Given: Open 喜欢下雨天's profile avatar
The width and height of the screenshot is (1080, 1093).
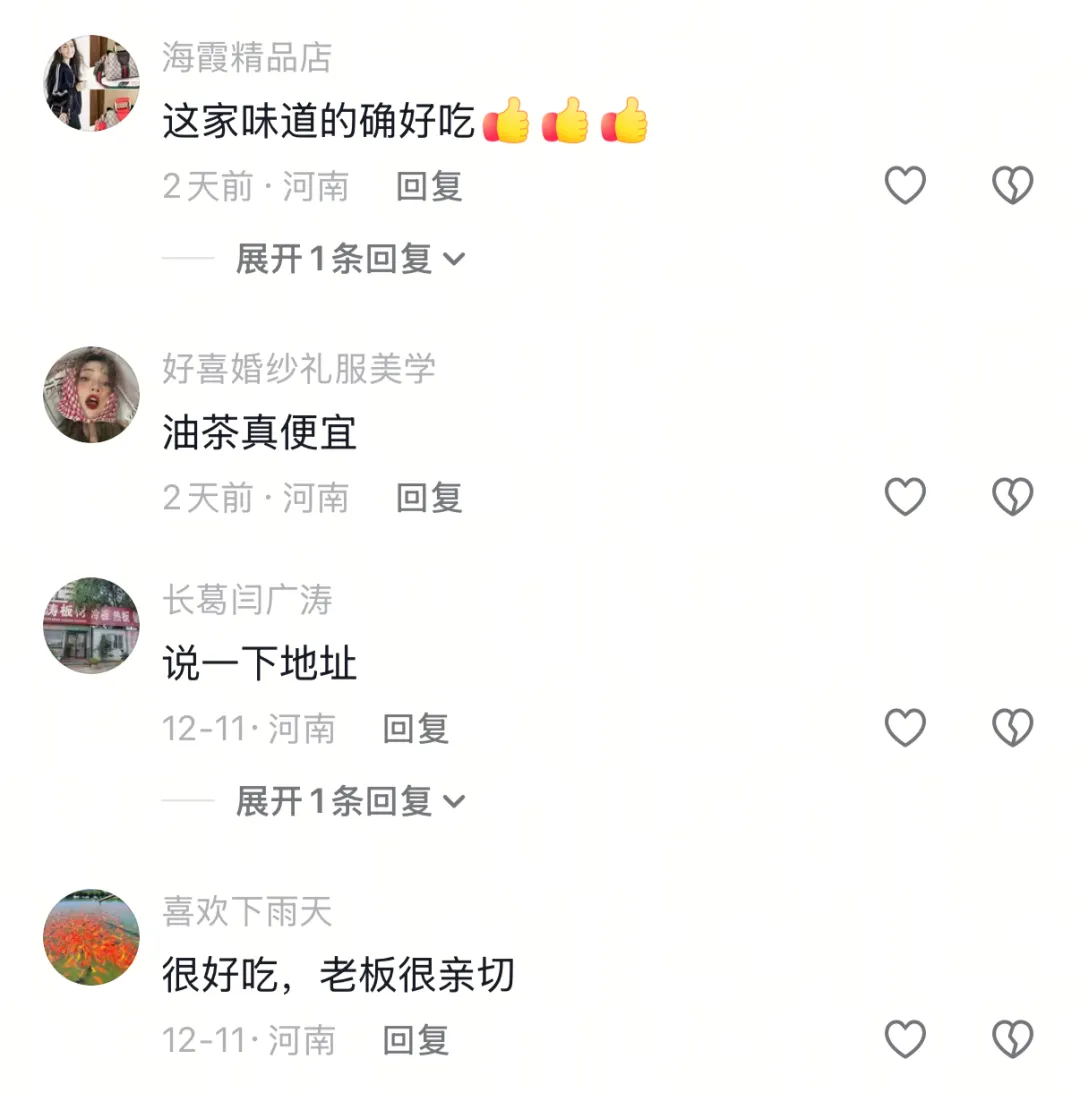Looking at the screenshot, I should pyautogui.click(x=91, y=937).
